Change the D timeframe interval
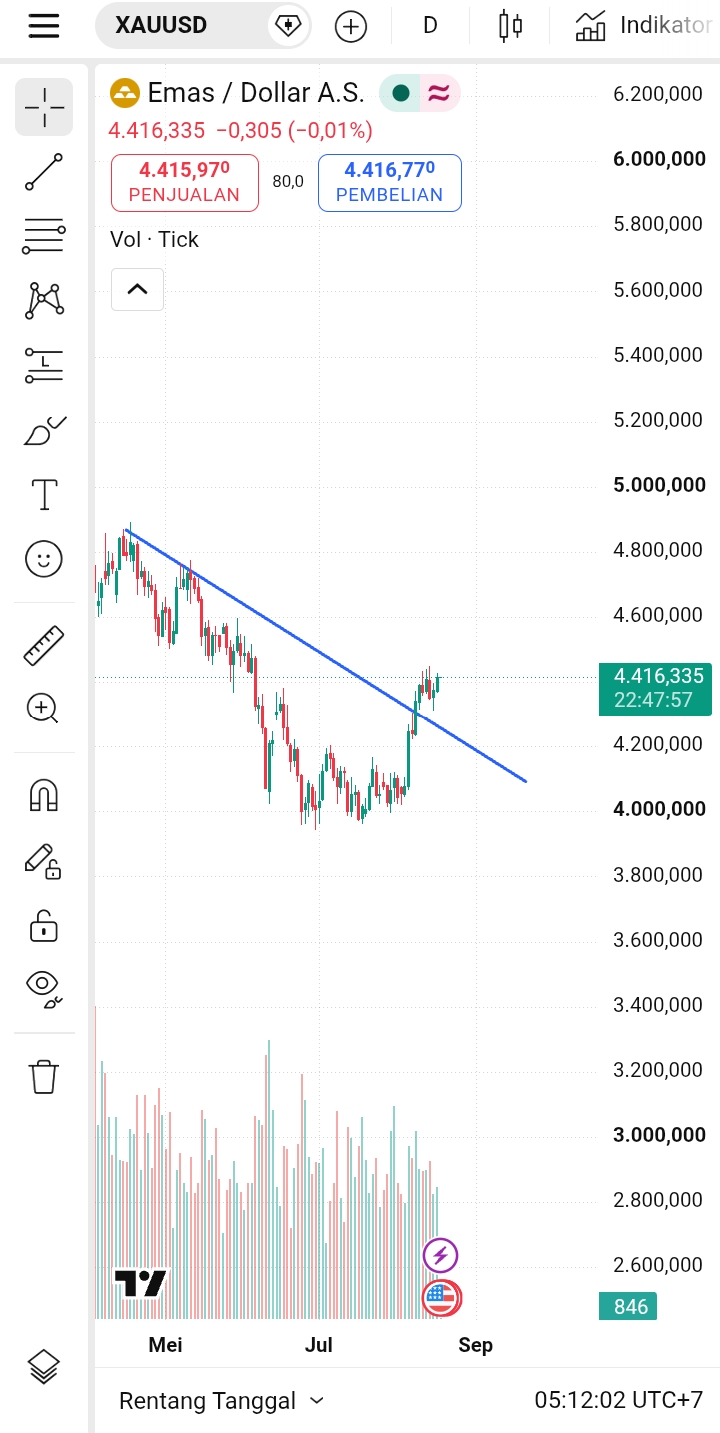The image size is (720, 1433). (x=430, y=26)
